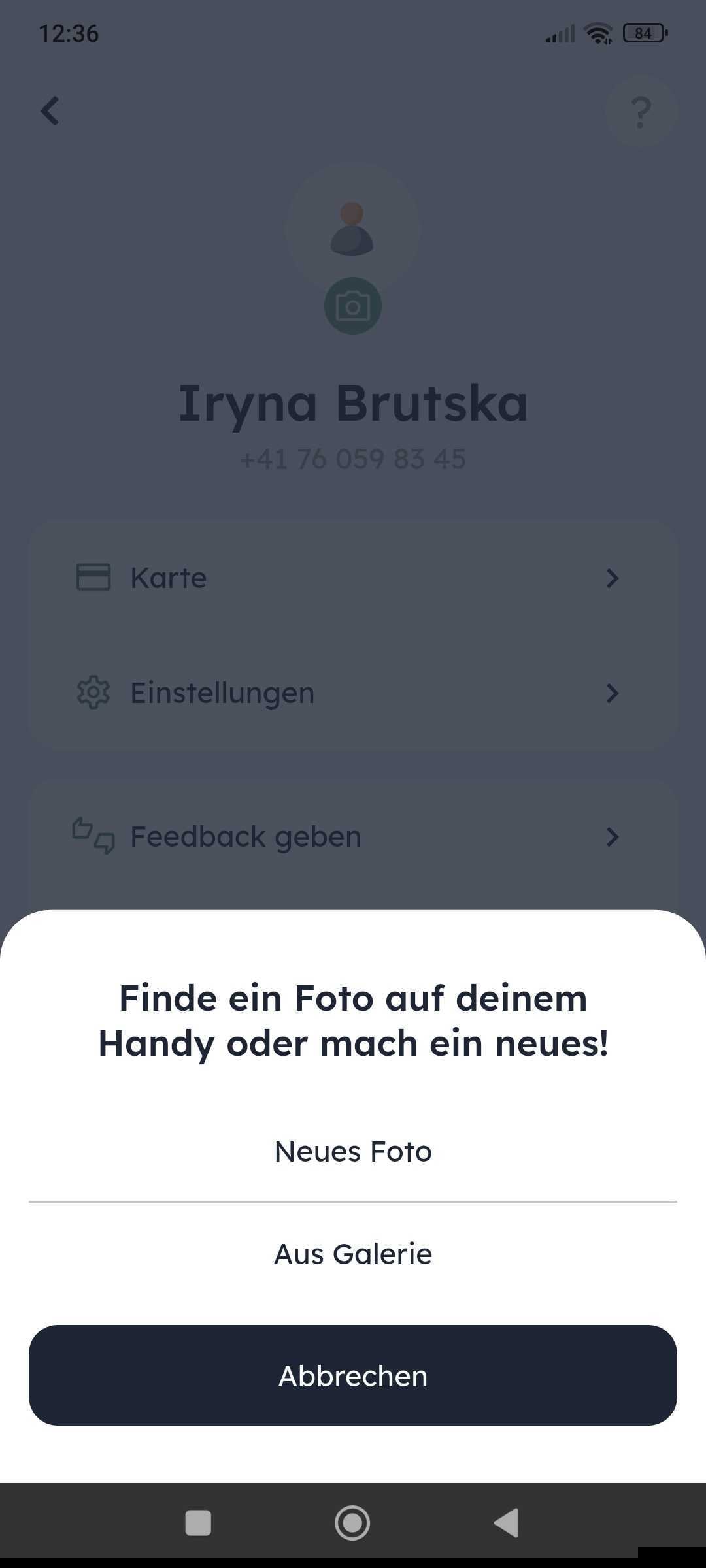706x1568 pixels.
Task: Choose Neues Foto to take a picture
Action: (x=353, y=1151)
